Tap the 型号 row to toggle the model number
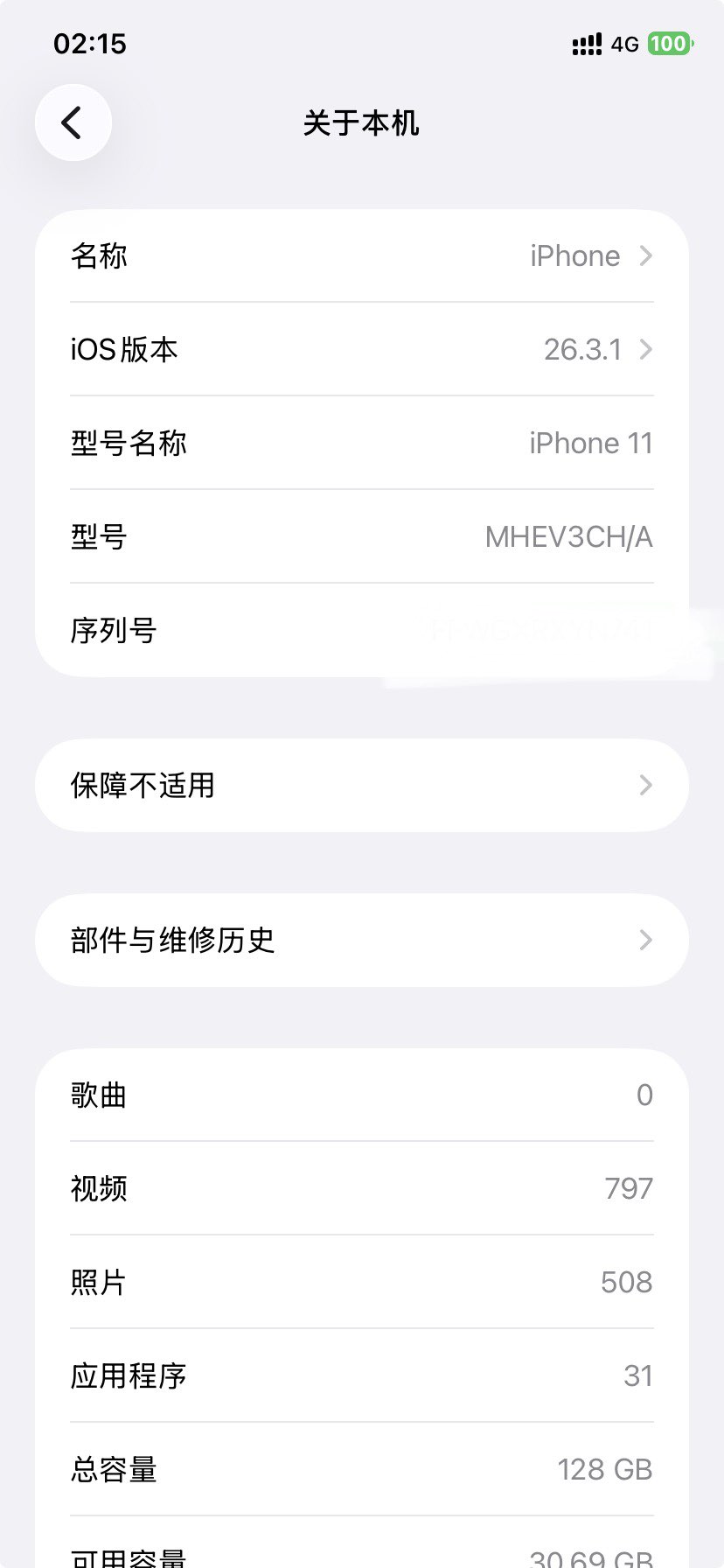The width and height of the screenshot is (724, 1568). (362, 536)
